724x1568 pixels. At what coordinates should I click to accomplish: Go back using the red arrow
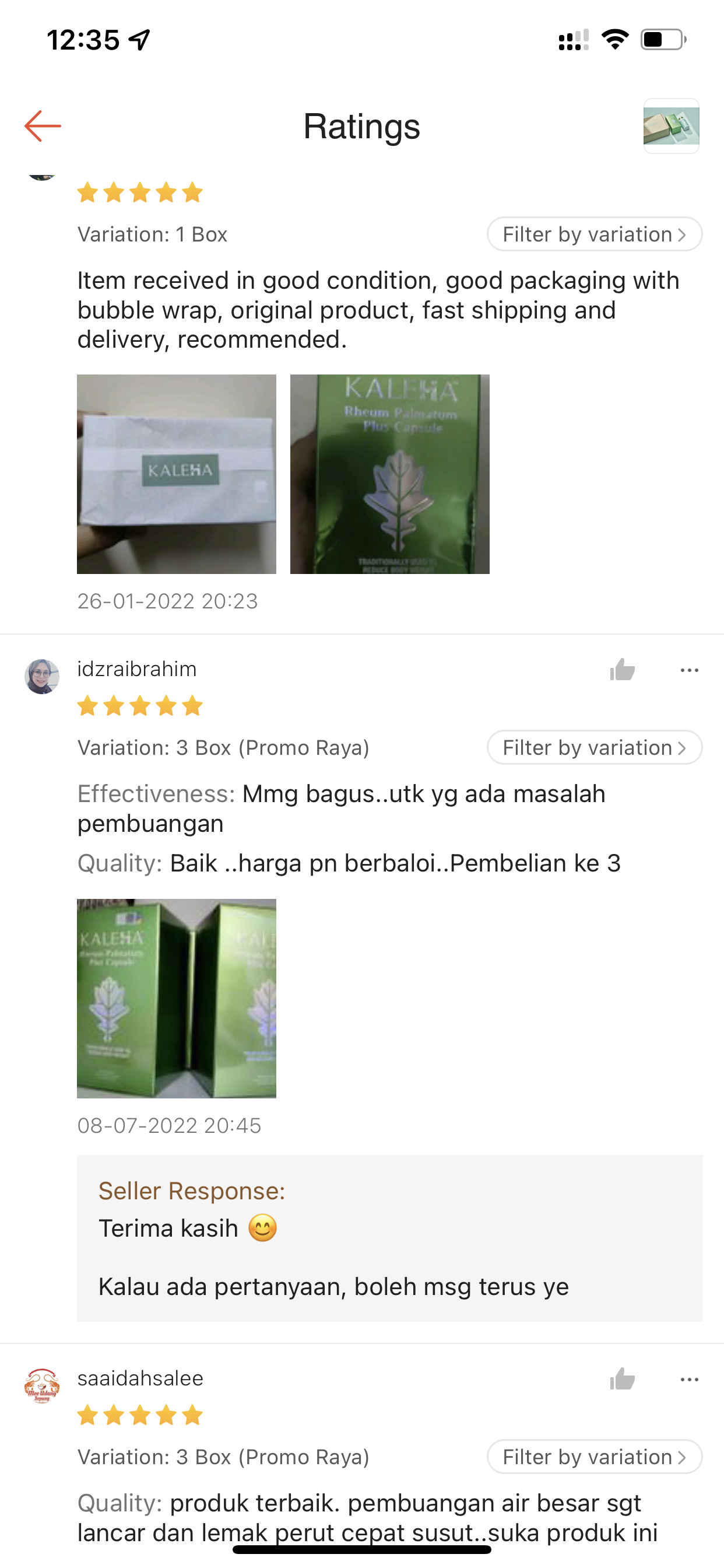tap(43, 126)
